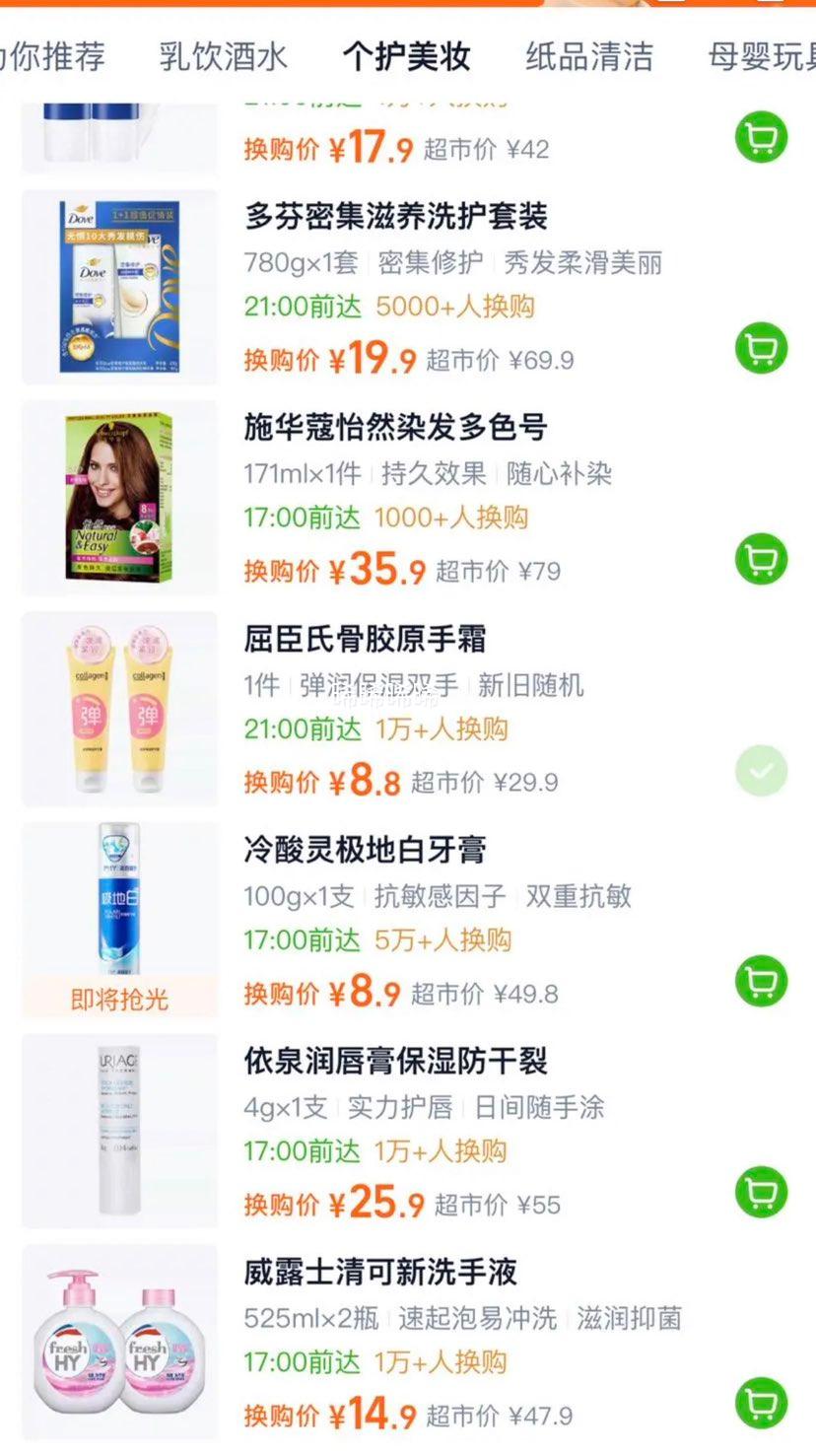Open the 纸品清洁 category tab
Screen dimensions: 816x1456
click(x=590, y=57)
